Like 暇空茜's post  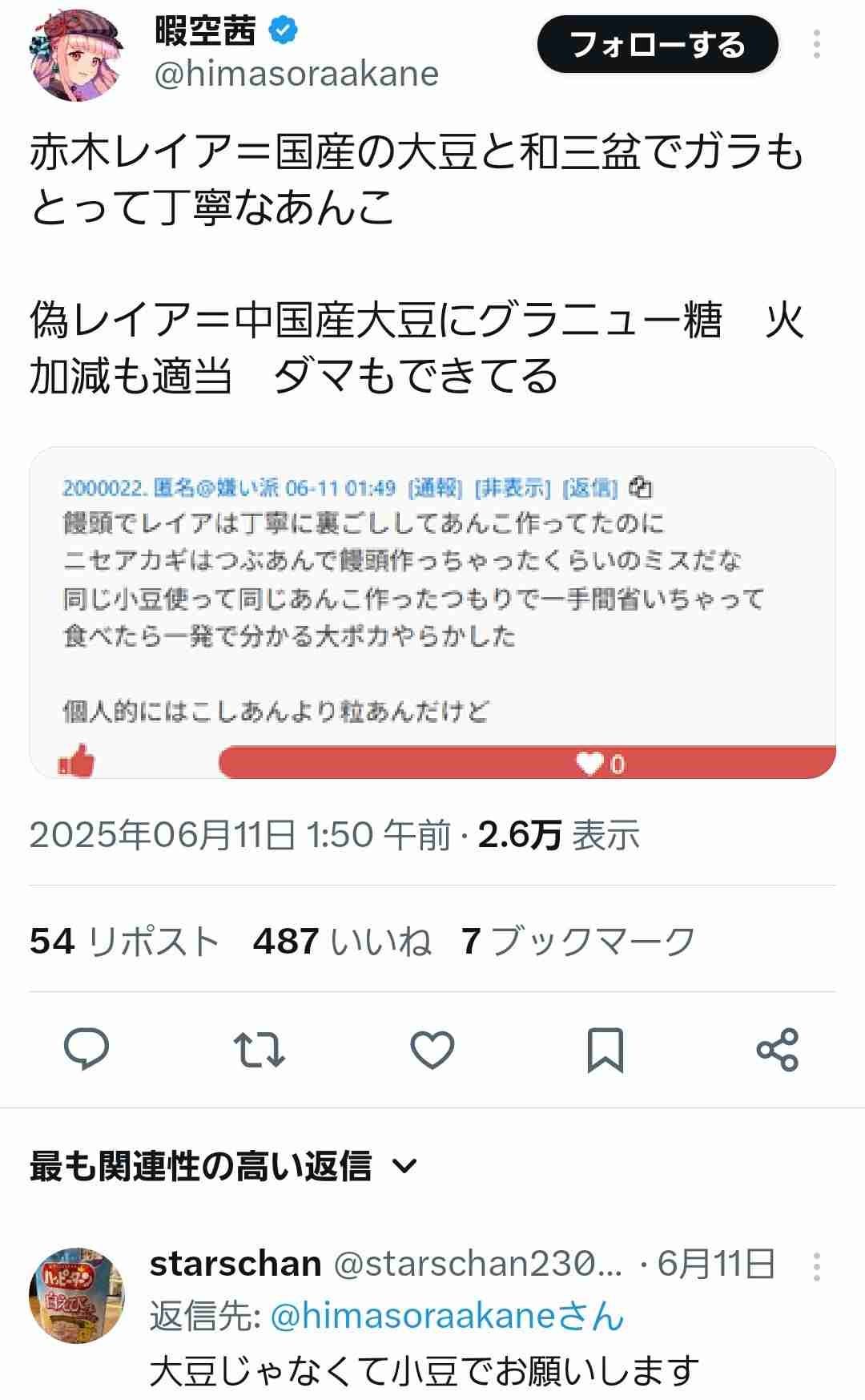pyautogui.click(x=432, y=1049)
